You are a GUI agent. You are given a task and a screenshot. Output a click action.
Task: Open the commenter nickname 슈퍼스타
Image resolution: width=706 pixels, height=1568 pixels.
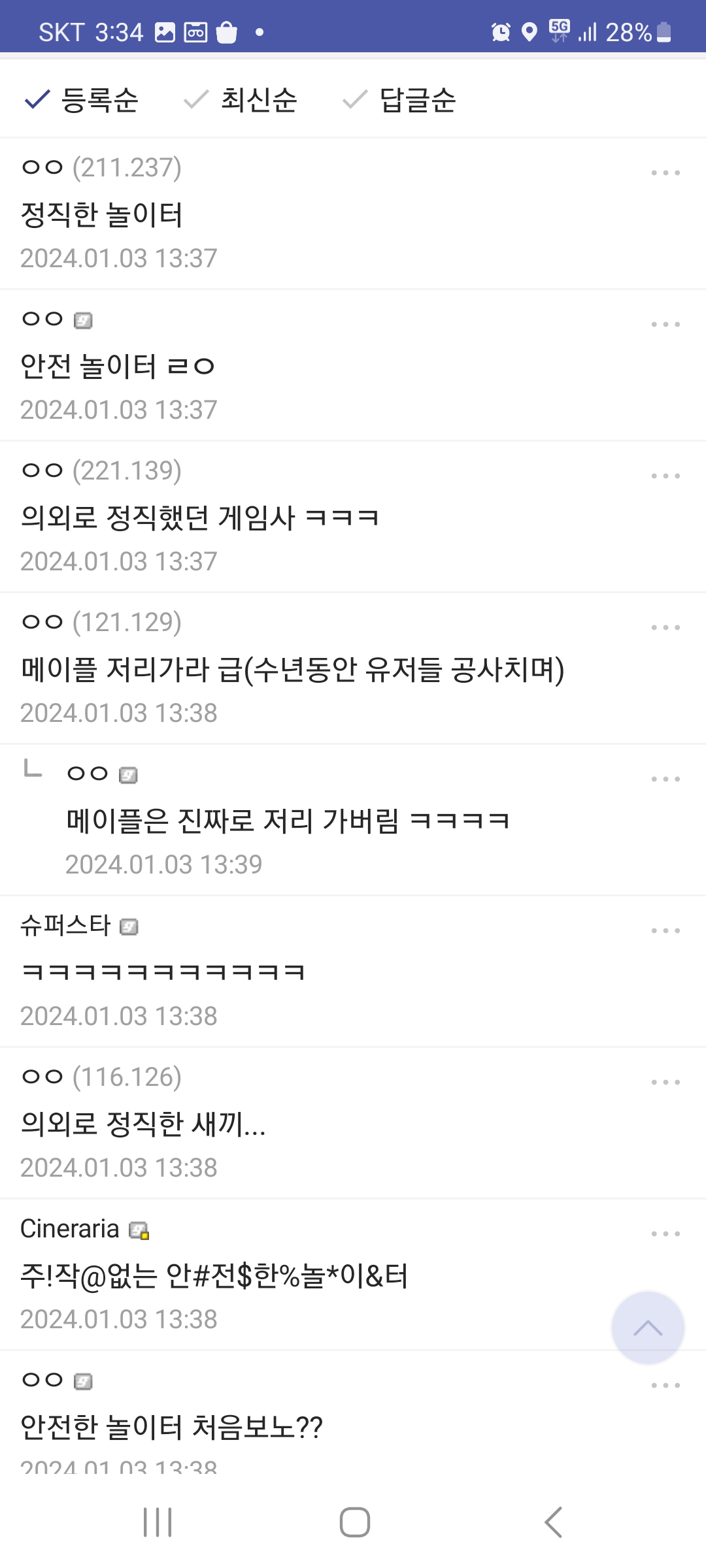click(x=65, y=926)
